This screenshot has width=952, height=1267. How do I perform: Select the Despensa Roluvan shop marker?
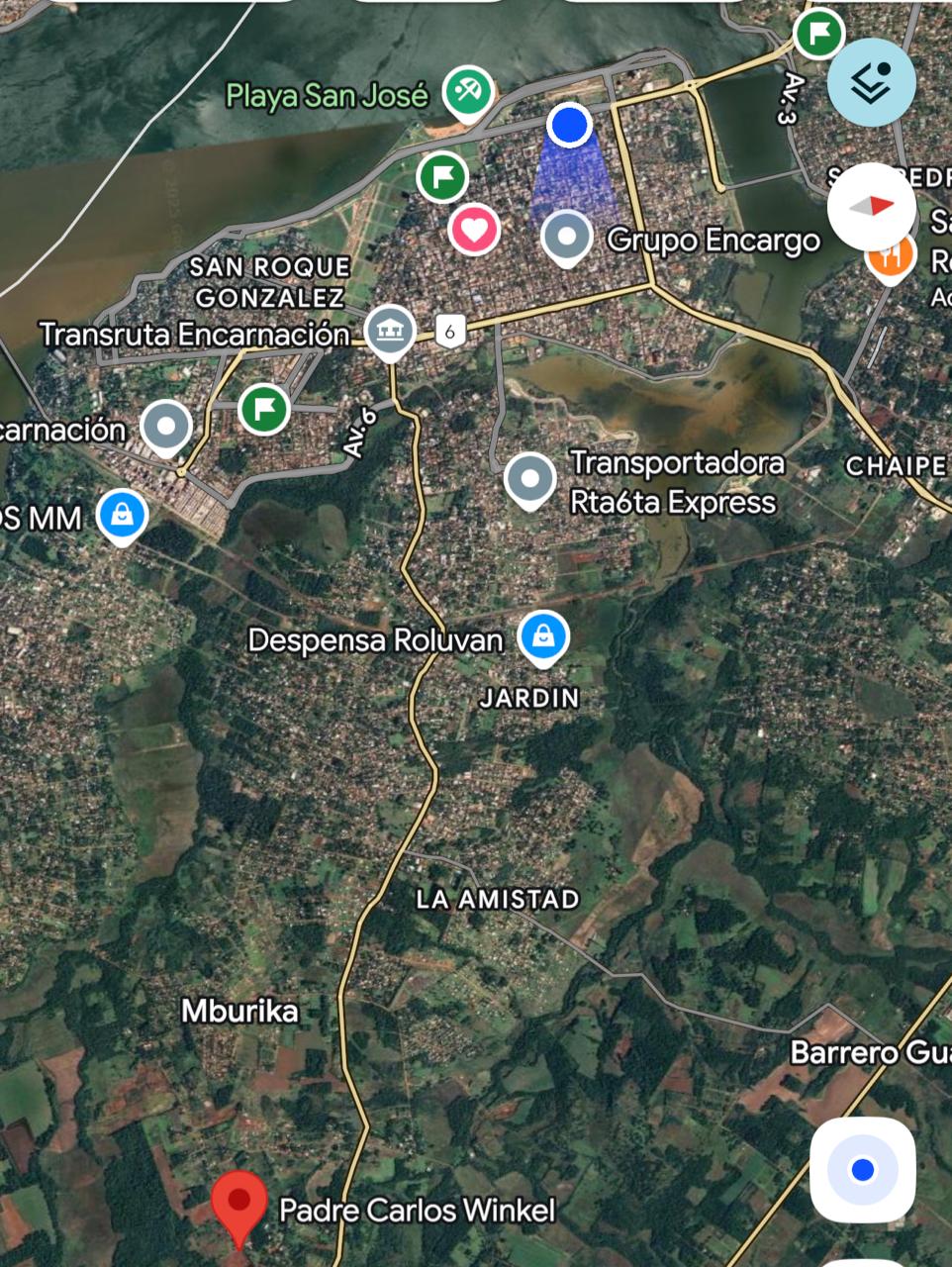click(543, 637)
